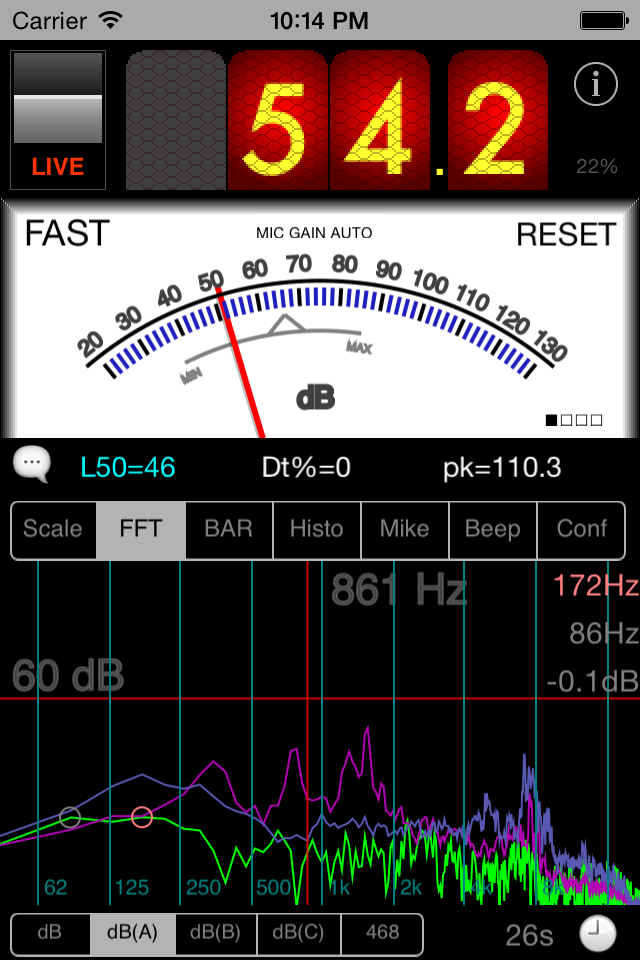Switch to the BAR view

click(228, 529)
